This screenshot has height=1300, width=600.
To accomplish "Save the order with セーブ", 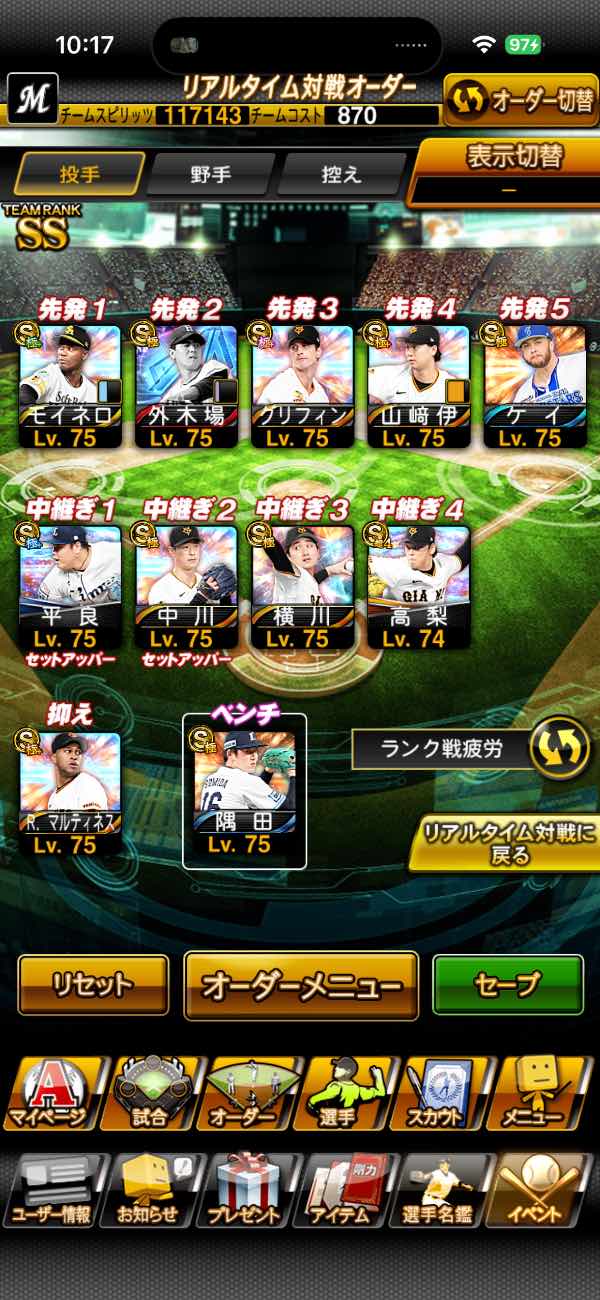I will click(x=507, y=985).
